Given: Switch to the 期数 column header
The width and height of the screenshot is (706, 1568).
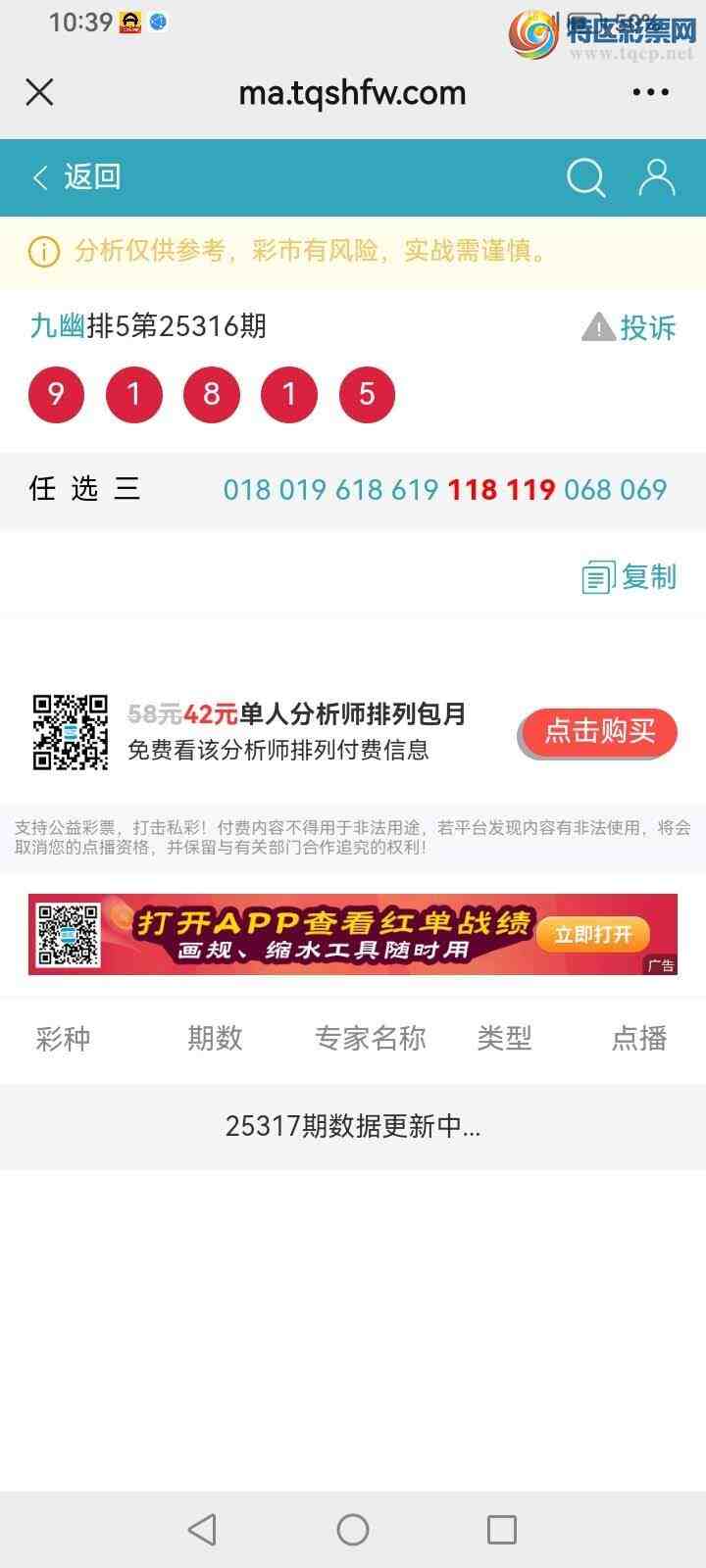Looking at the screenshot, I should 215,1038.
